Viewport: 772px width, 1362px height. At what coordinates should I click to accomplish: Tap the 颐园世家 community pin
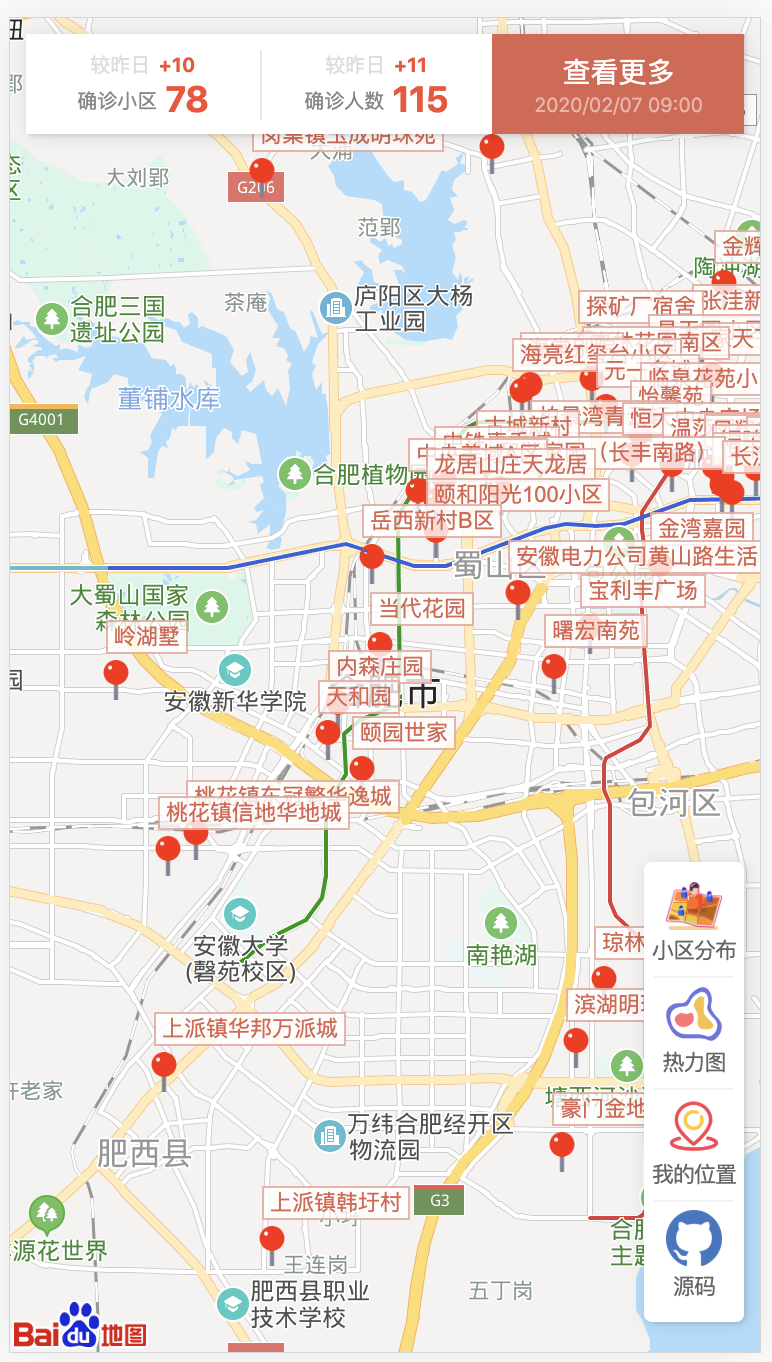(x=404, y=732)
